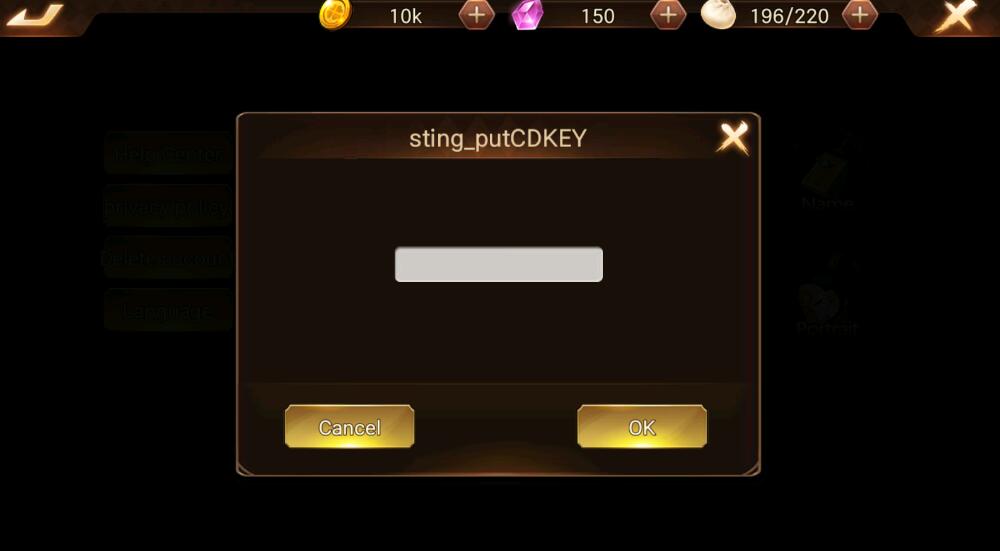The width and height of the screenshot is (1000, 551).
Task: Add more gold coins
Action: point(476,15)
